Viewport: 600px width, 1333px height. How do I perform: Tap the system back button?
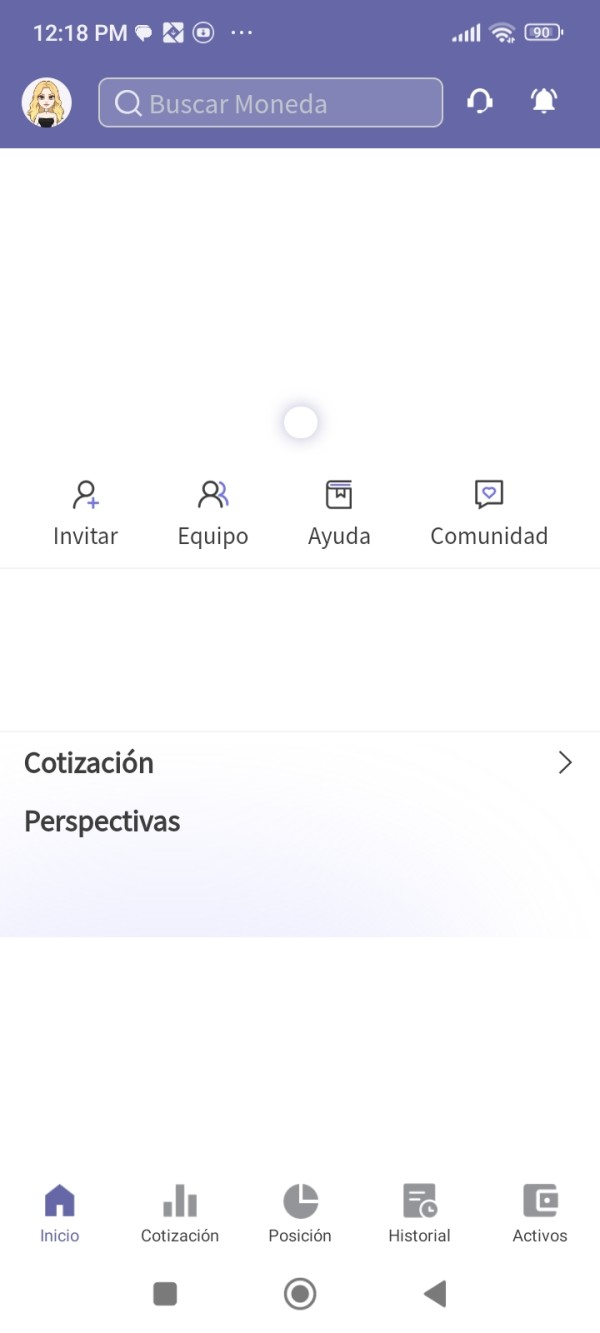[x=435, y=1294]
